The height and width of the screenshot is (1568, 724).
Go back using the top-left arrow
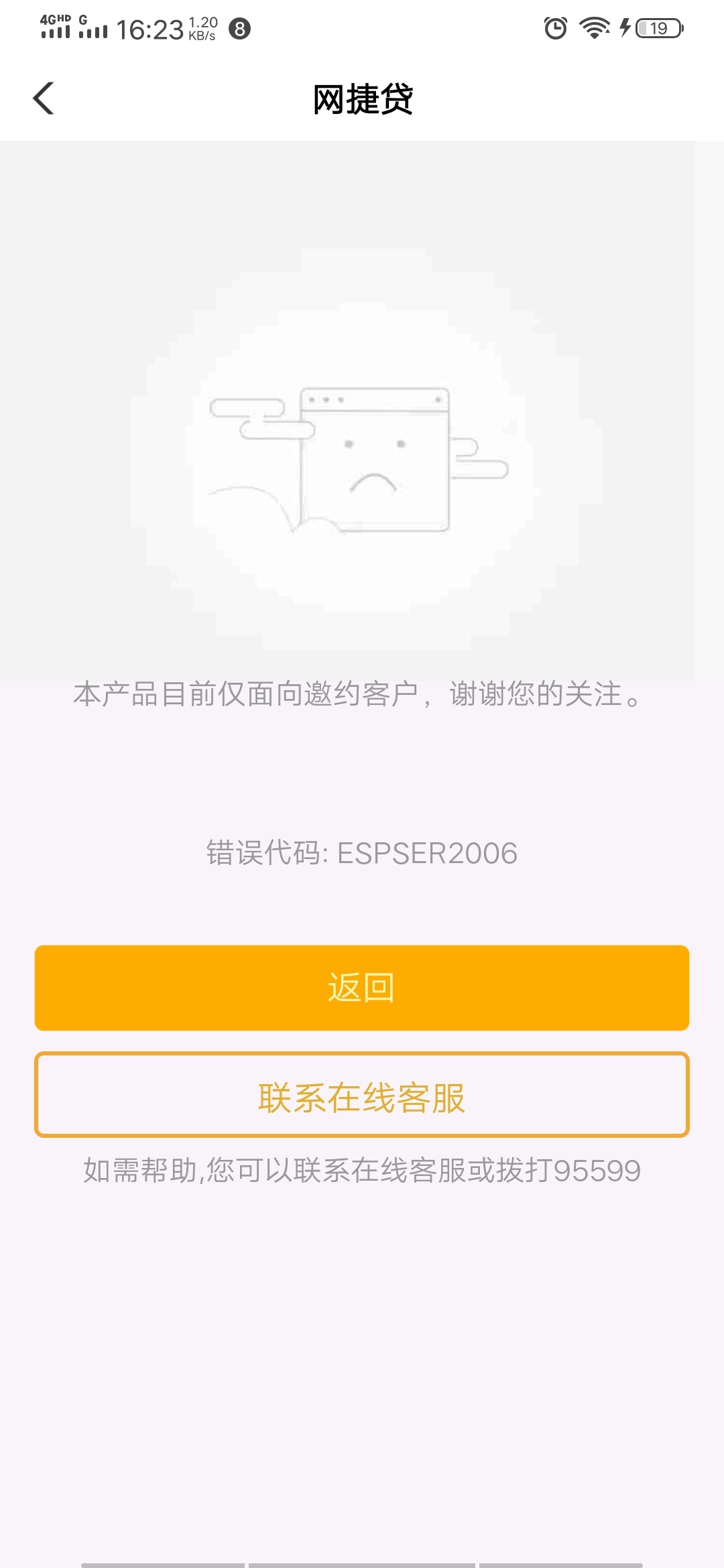(x=44, y=99)
